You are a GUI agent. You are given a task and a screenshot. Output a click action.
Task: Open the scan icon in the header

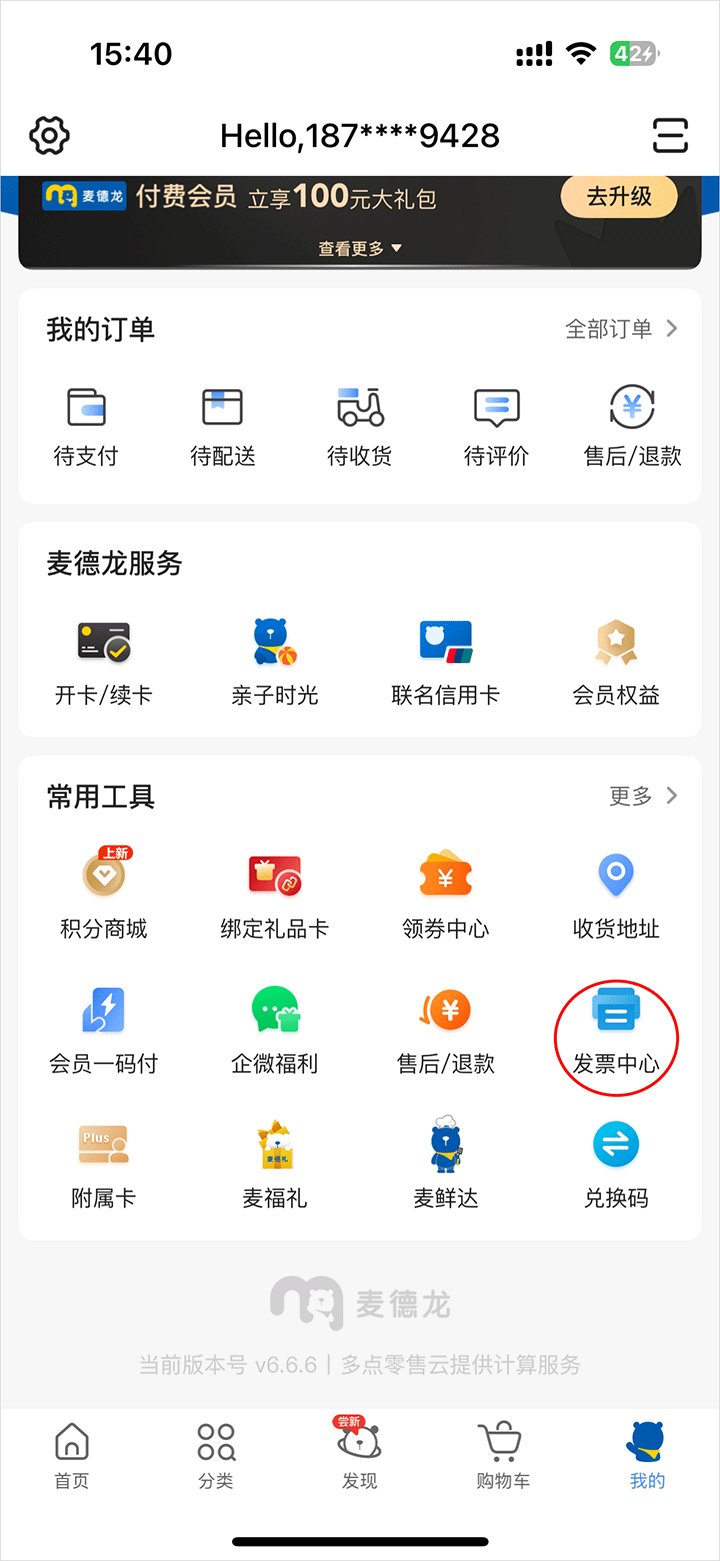[x=670, y=135]
